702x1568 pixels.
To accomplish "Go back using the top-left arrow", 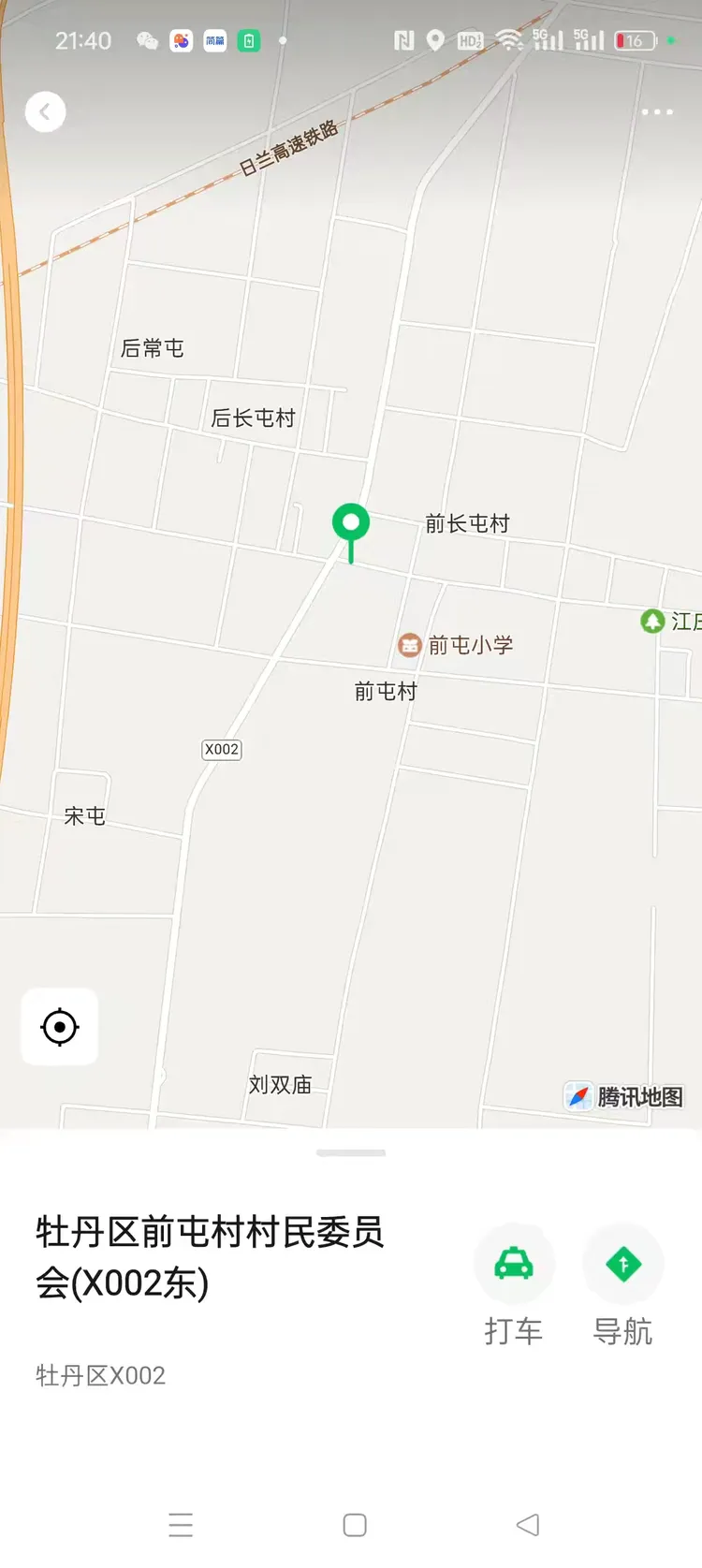I will (45, 112).
